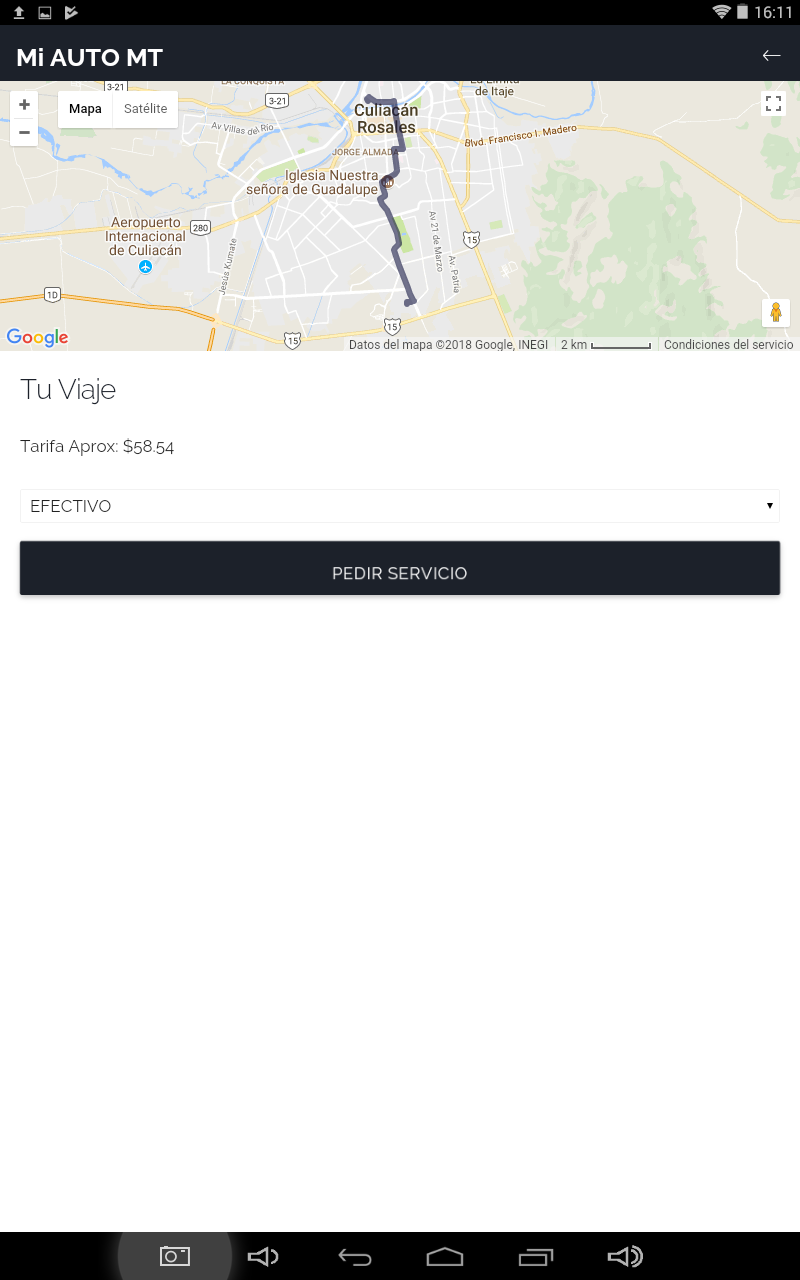Zoom in on the map
The height and width of the screenshot is (1280, 800).
point(24,105)
